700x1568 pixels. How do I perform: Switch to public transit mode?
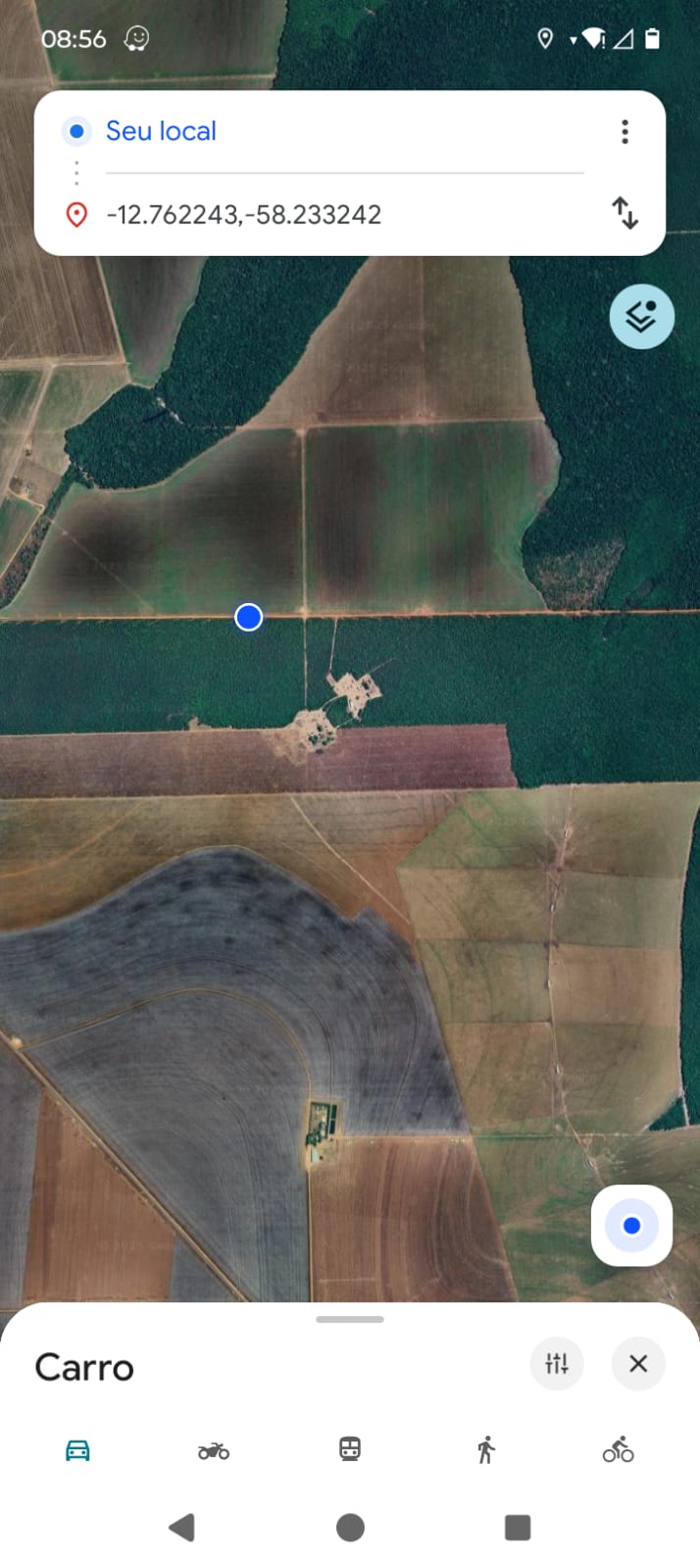click(x=350, y=1449)
